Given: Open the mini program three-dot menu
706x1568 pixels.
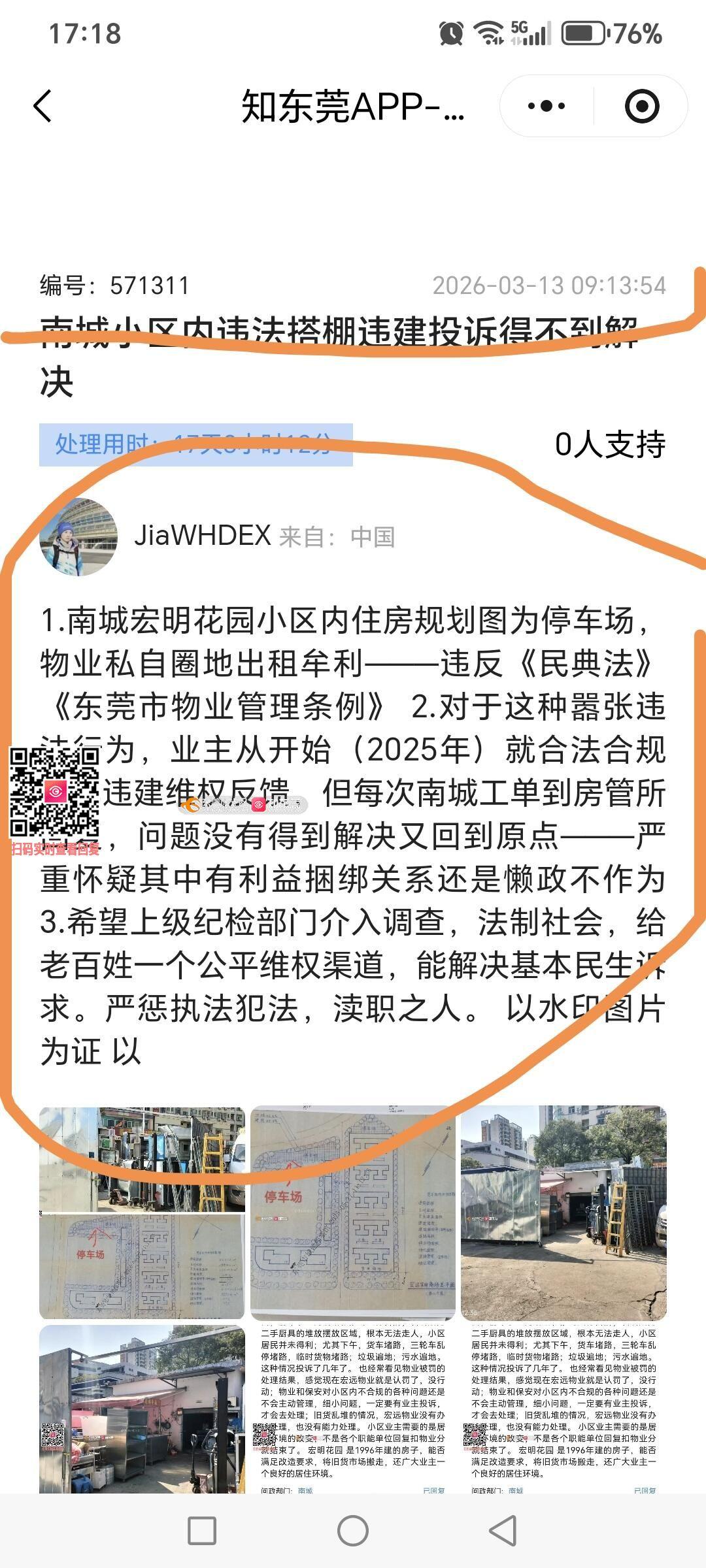Looking at the screenshot, I should tap(546, 106).
